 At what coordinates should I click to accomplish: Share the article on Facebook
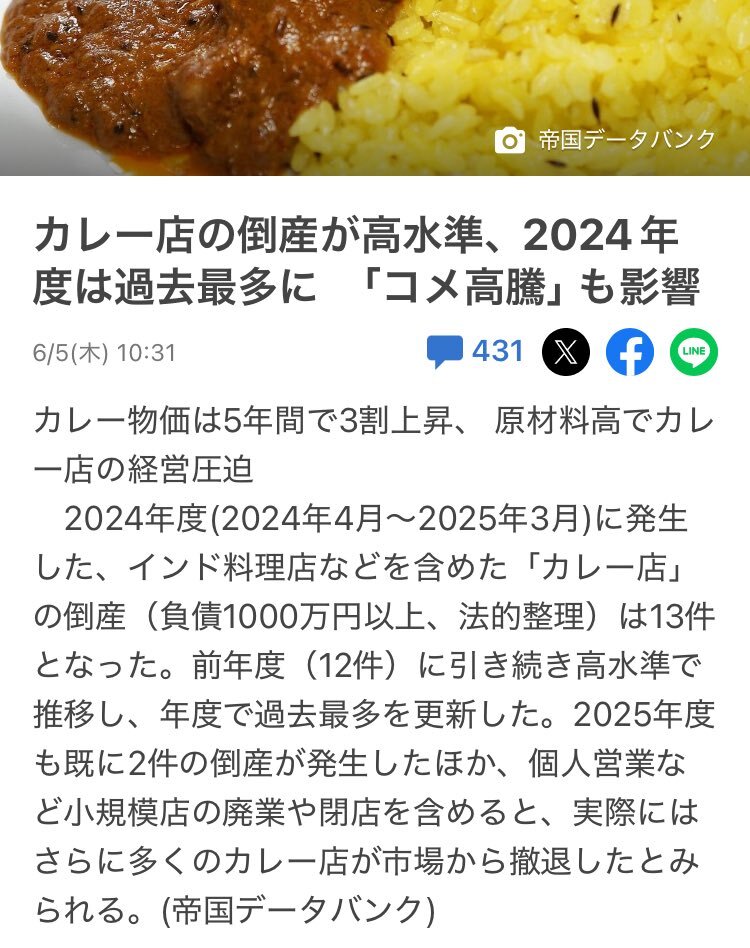pos(630,352)
